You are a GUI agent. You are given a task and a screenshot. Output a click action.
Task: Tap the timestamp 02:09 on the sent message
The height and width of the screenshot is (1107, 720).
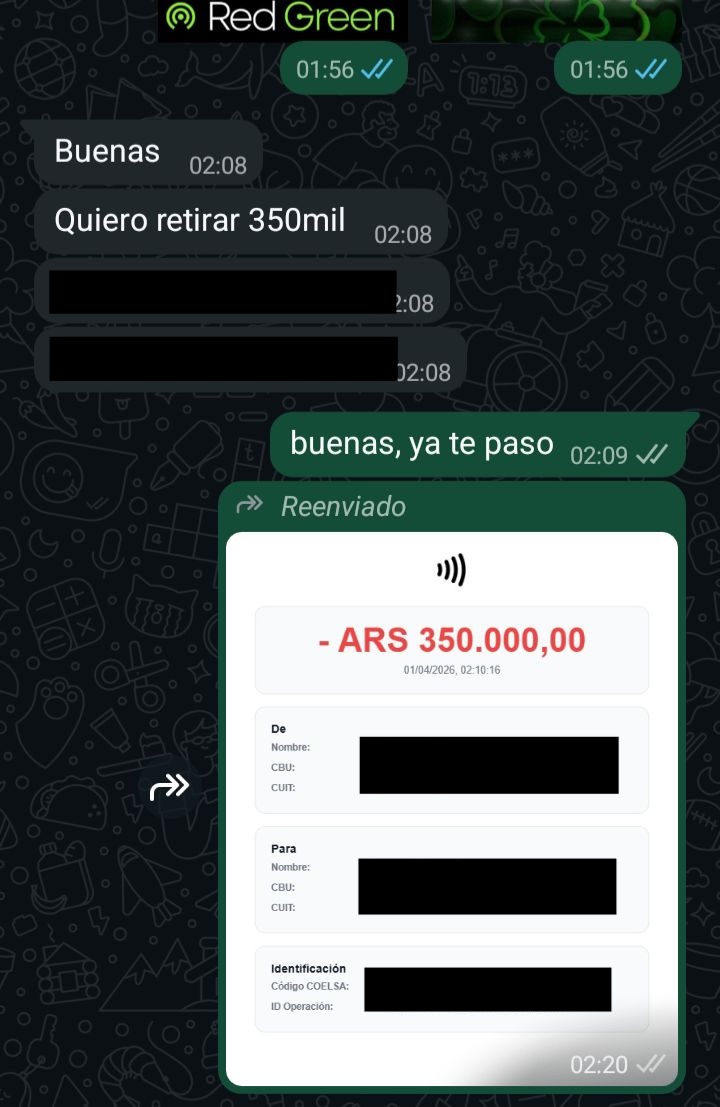pos(600,454)
